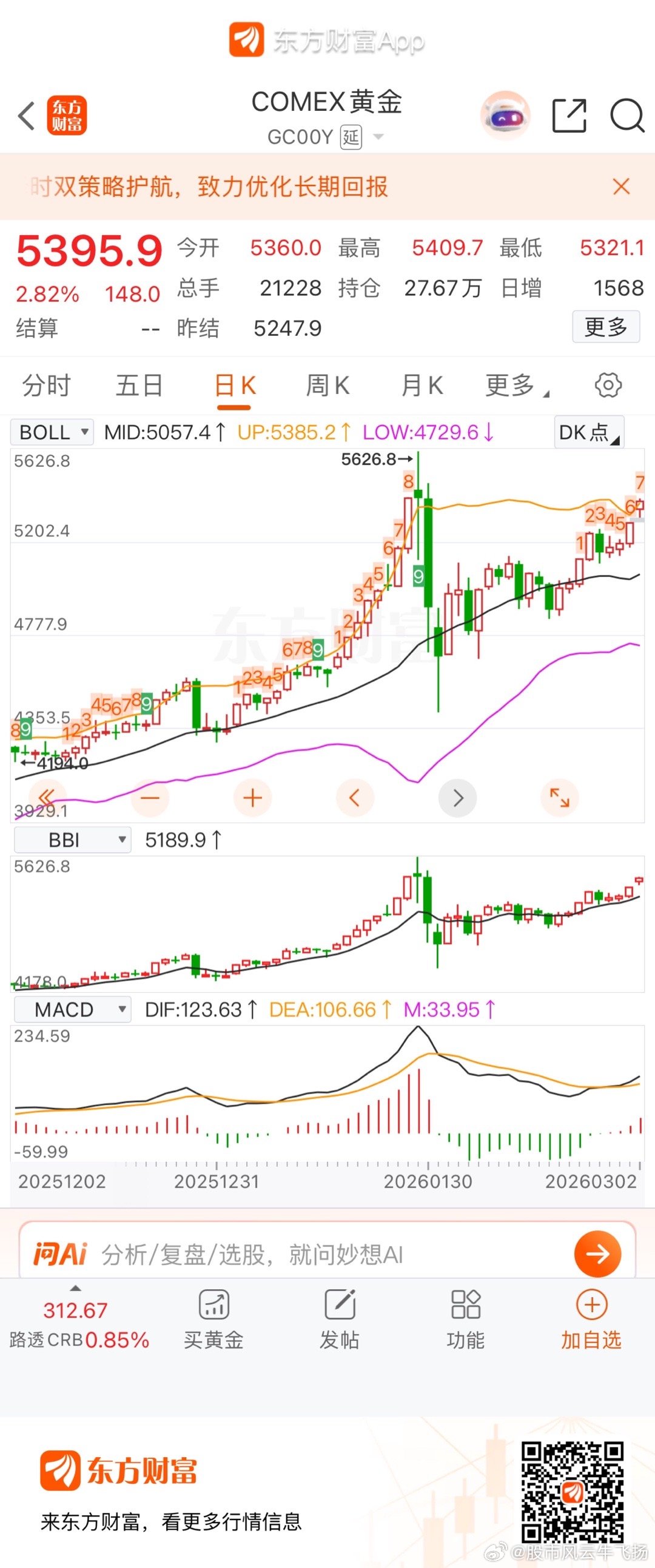This screenshot has height=1568, width=655.
Task: Switch to the 周K weekly chart tab
Action: point(329,385)
